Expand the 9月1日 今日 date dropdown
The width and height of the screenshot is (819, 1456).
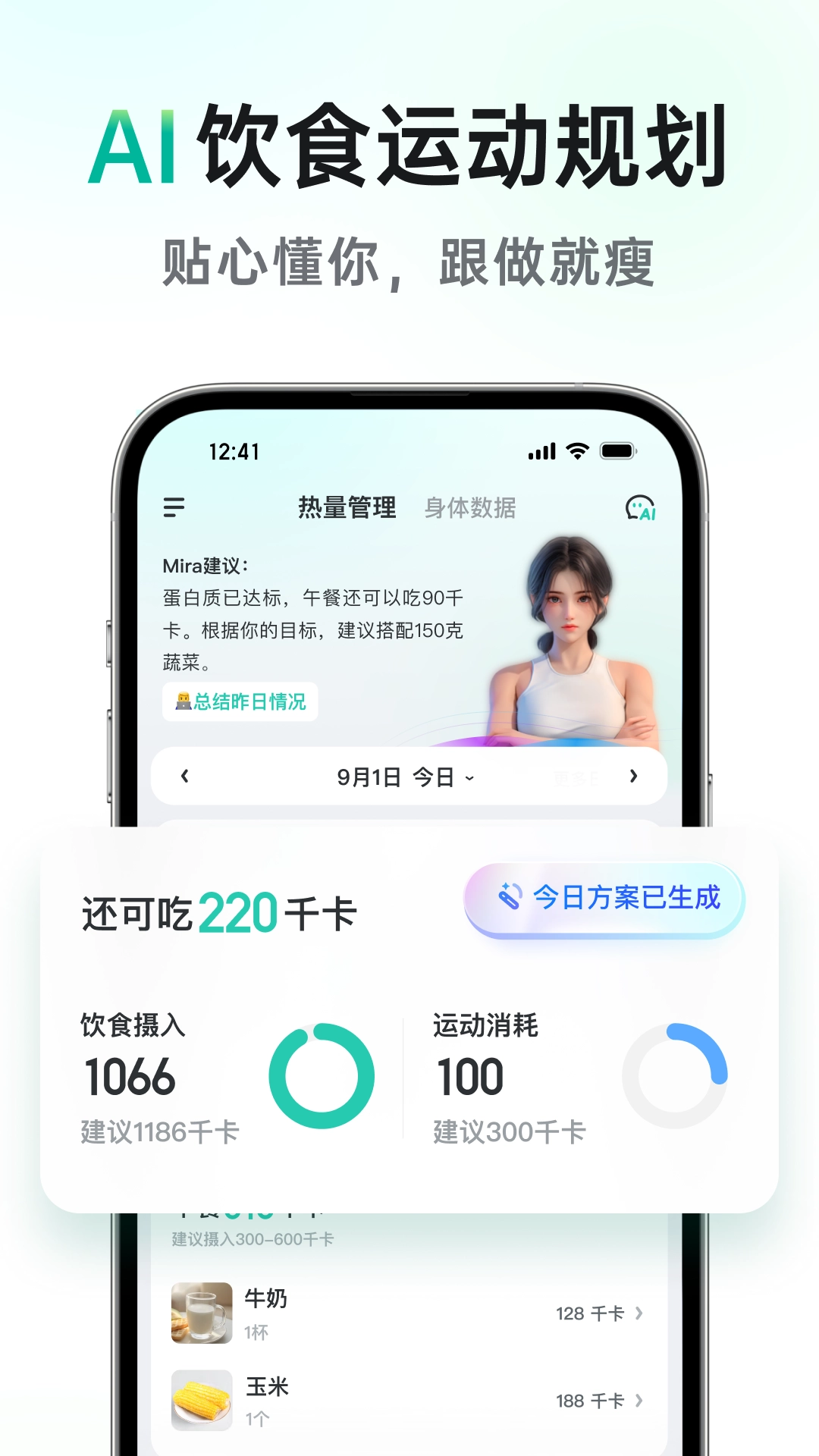point(406,776)
